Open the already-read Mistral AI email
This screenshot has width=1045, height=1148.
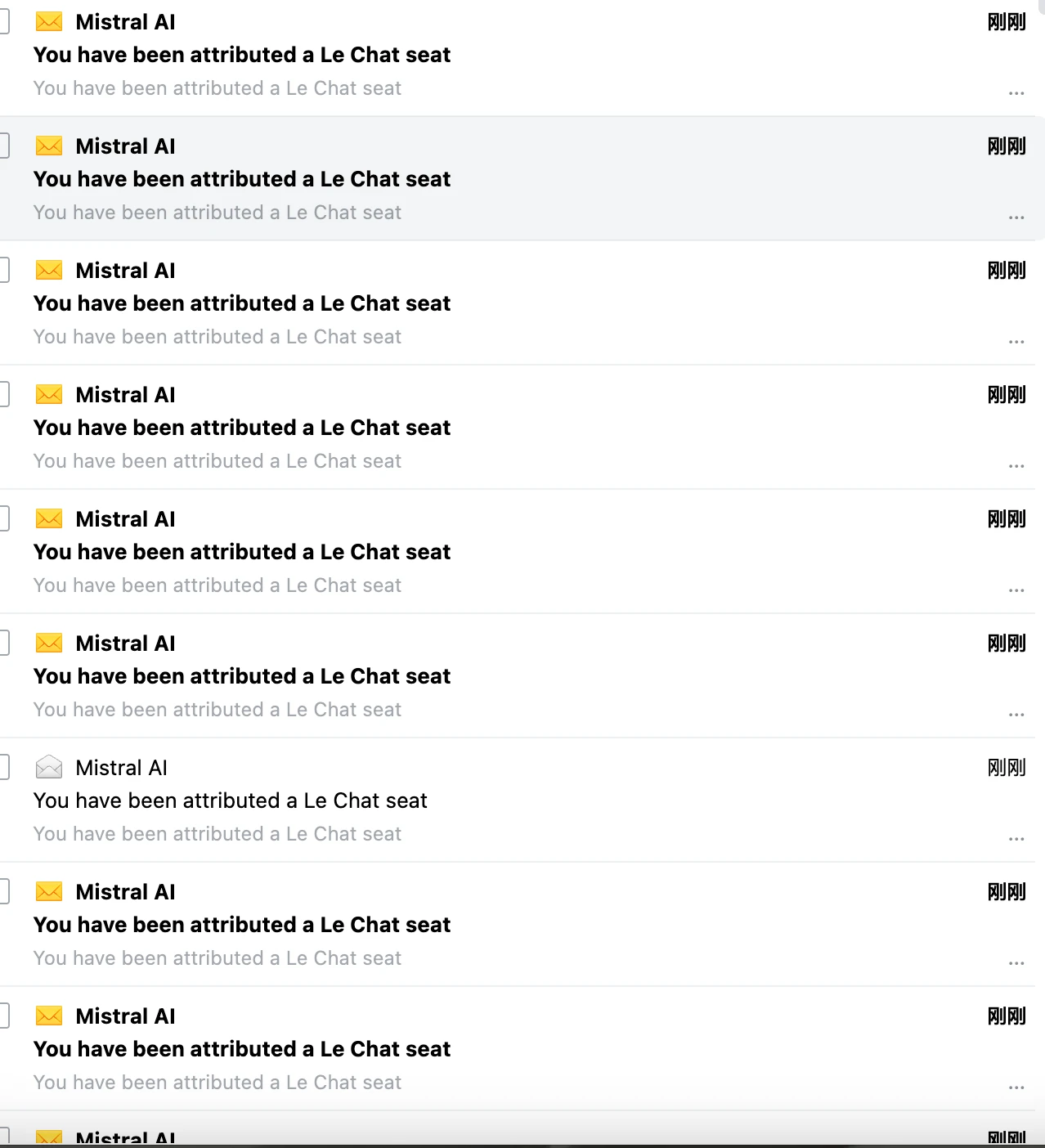(x=230, y=800)
